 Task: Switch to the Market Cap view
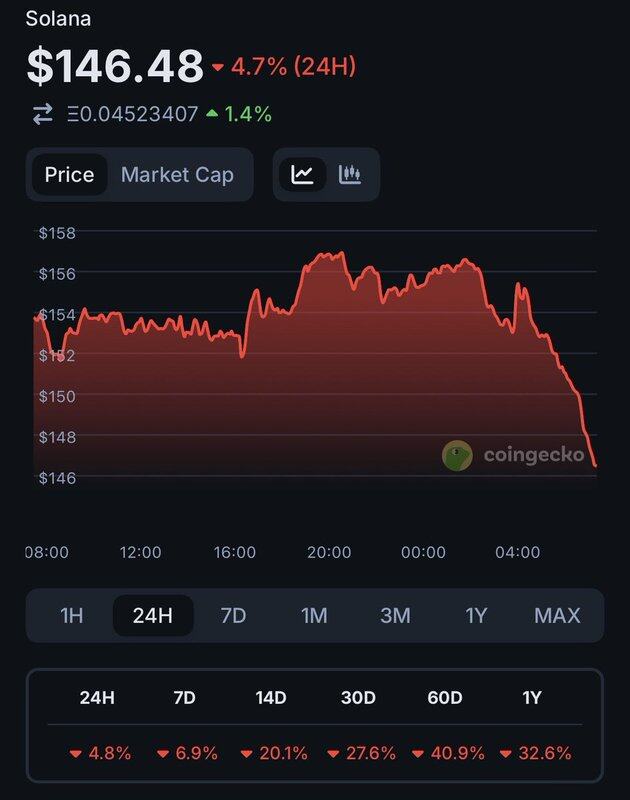click(x=177, y=175)
